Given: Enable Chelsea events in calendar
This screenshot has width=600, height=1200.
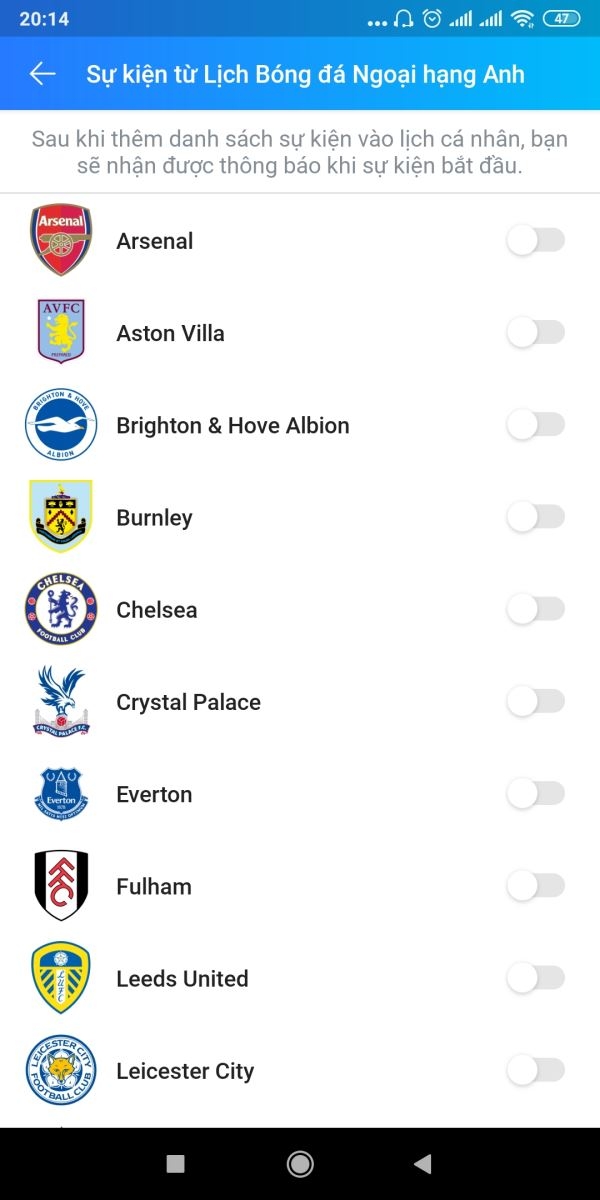Looking at the screenshot, I should (536, 609).
